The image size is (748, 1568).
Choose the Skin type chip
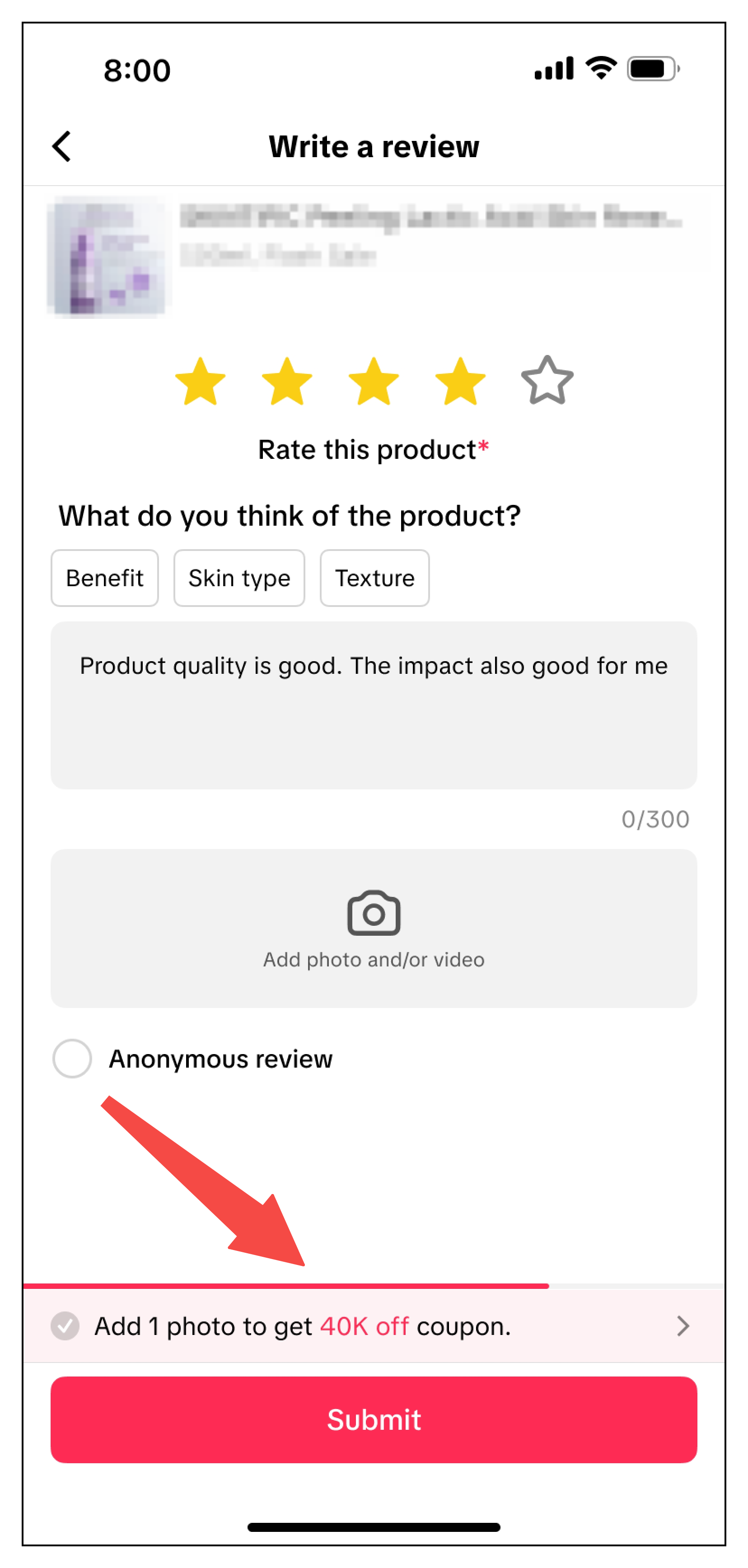tap(239, 578)
